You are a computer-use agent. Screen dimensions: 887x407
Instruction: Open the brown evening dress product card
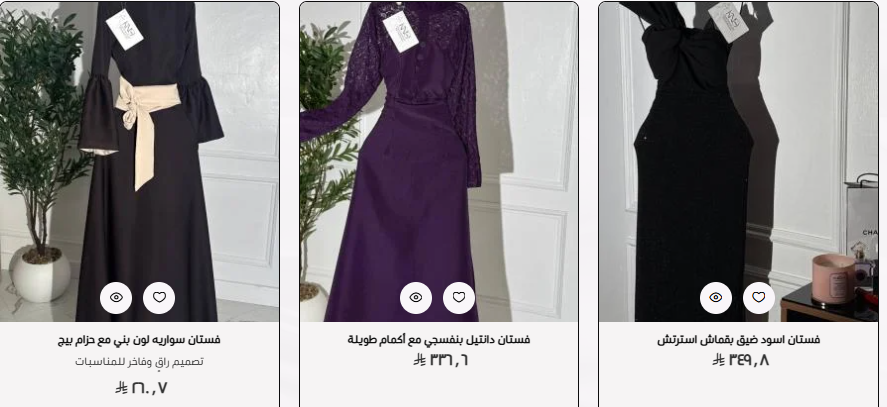click(140, 340)
